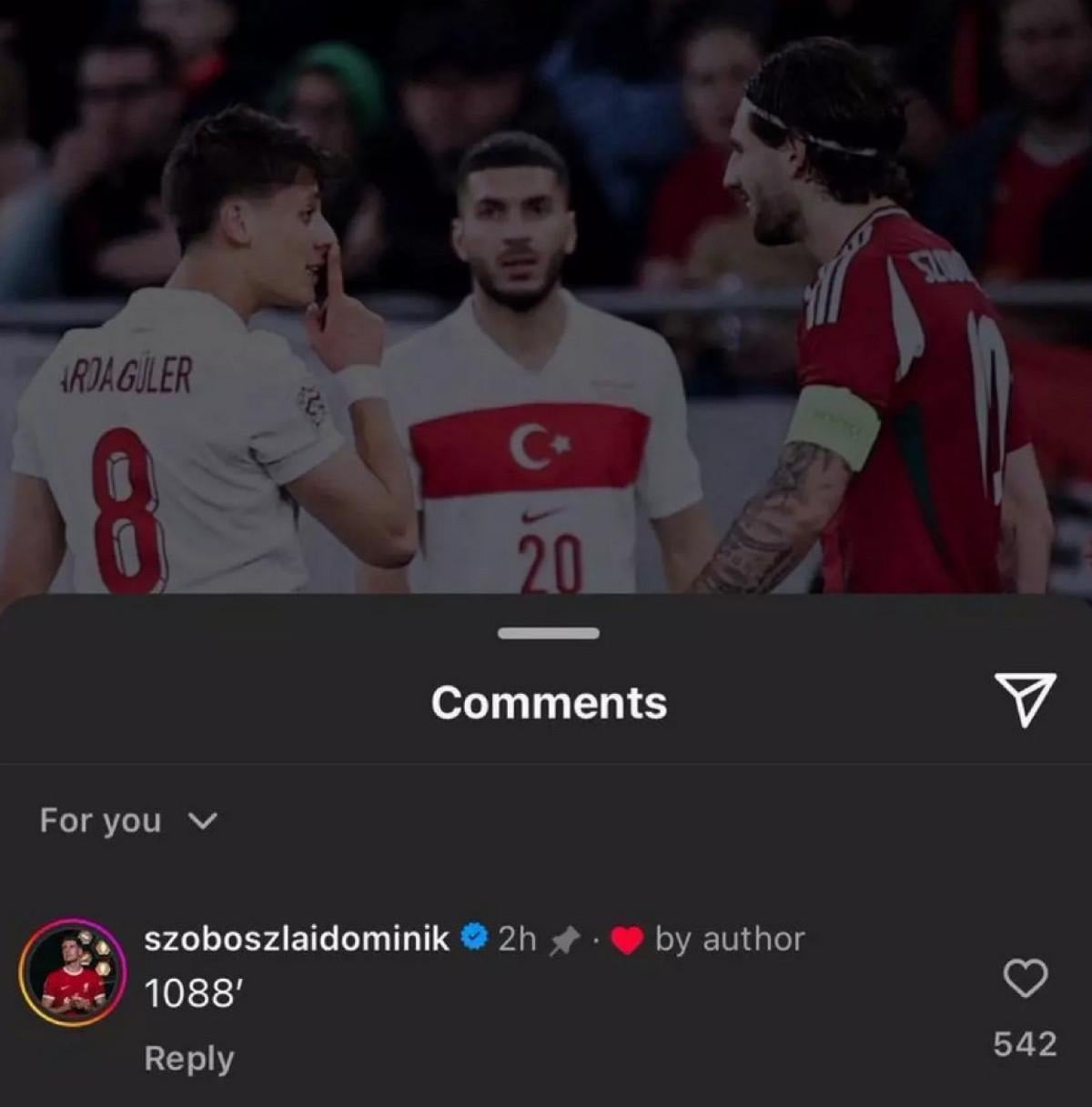The image size is (1092, 1107).
Task: Reply to szoboszlaidominik's comment
Action: click(188, 1059)
